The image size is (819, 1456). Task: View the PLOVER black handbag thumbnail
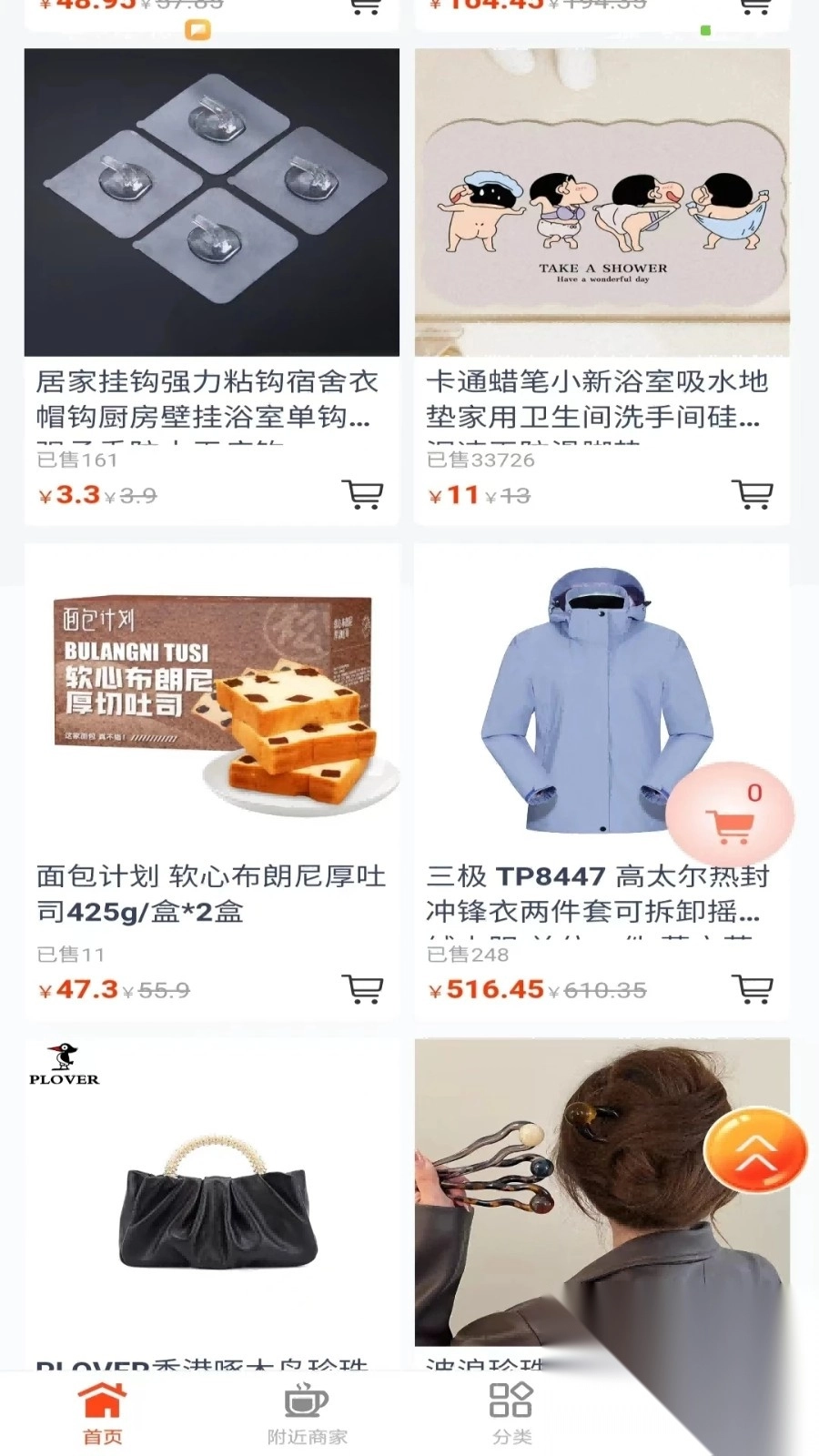(x=211, y=1210)
